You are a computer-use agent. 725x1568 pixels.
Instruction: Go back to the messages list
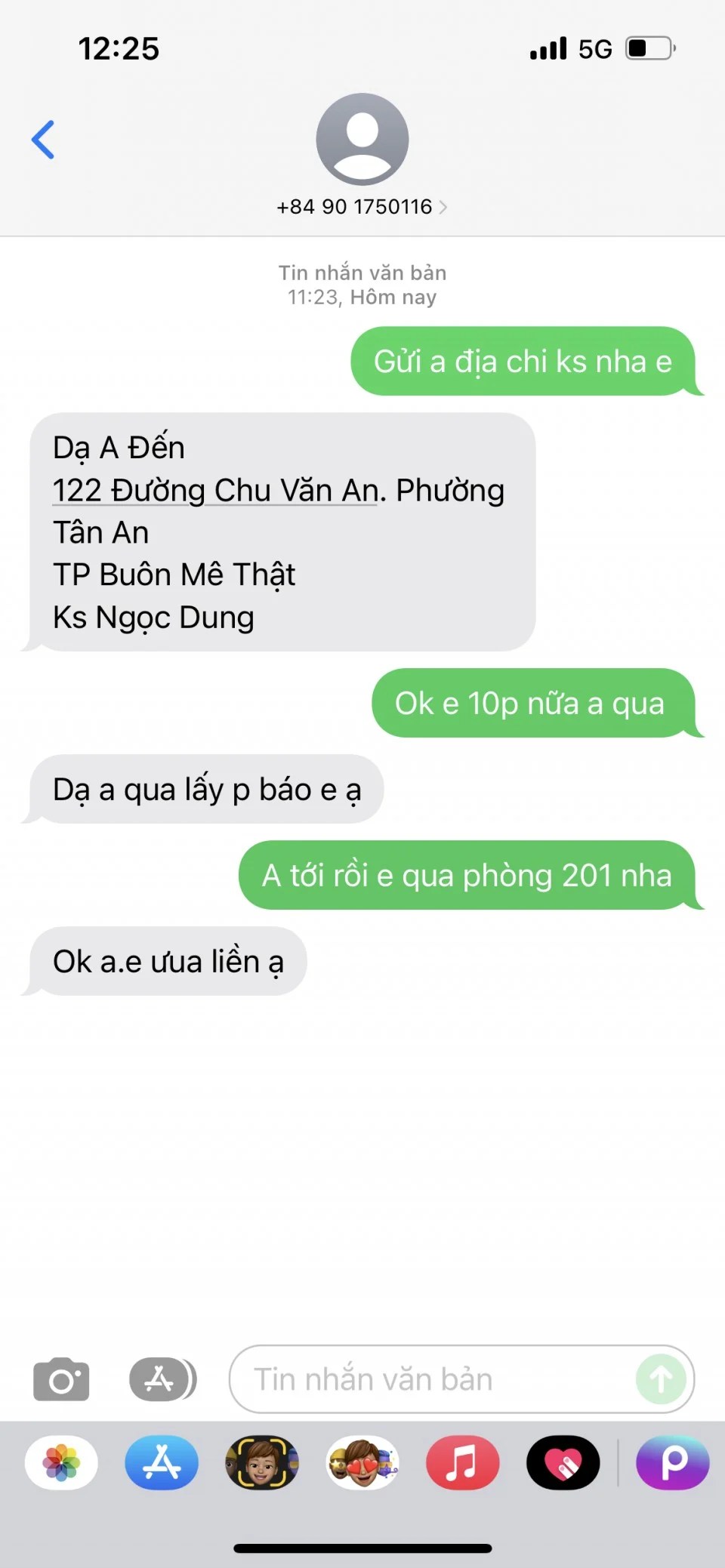(x=43, y=140)
